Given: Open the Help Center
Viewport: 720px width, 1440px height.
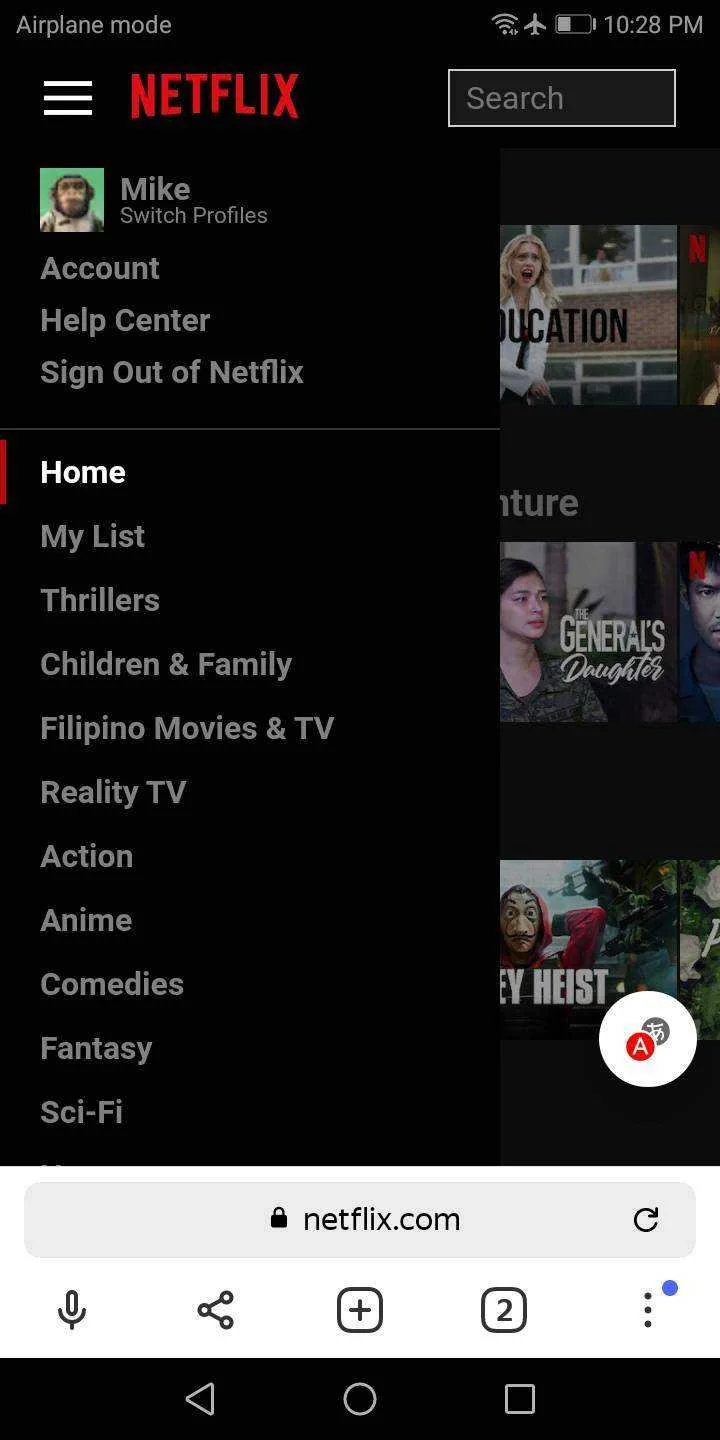Looking at the screenshot, I should click(x=125, y=320).
